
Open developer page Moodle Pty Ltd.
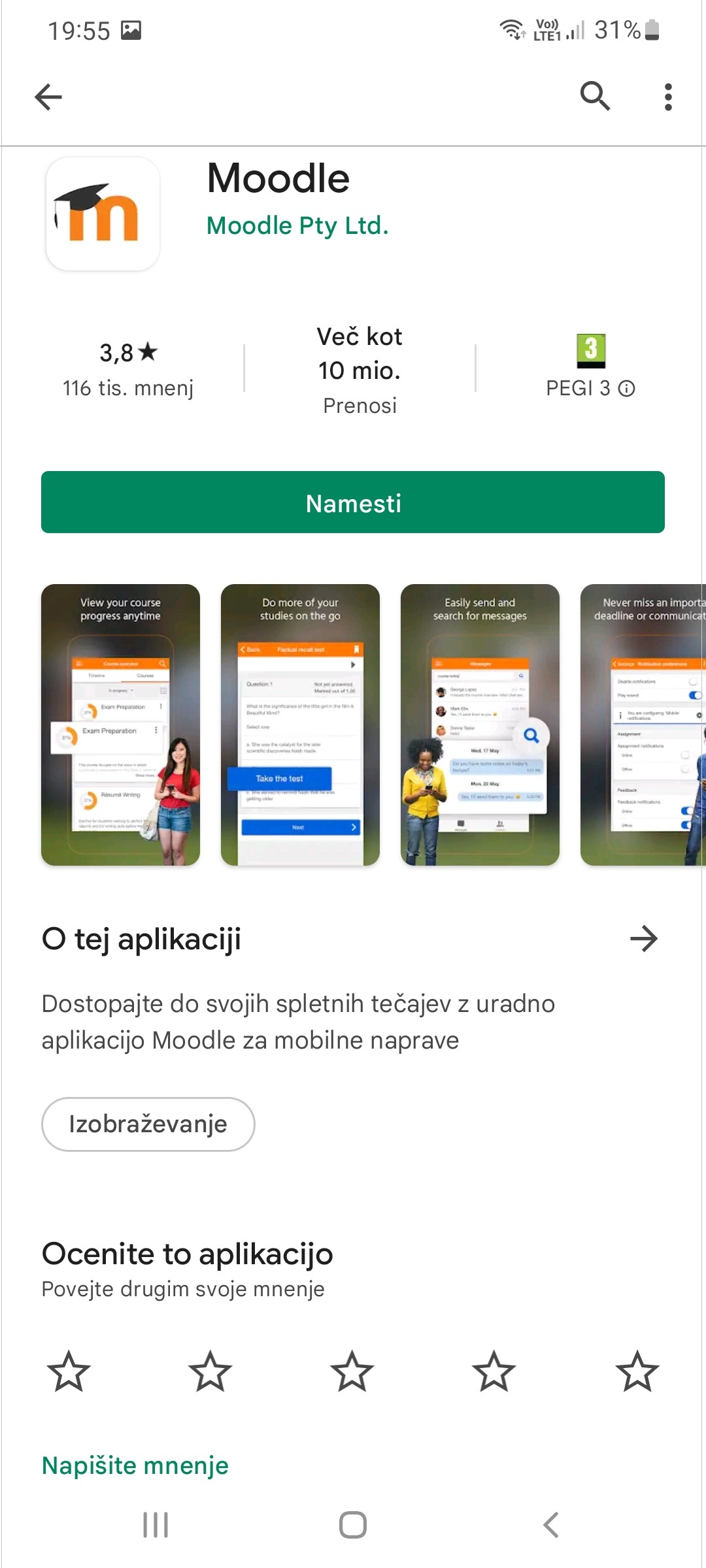[297, 225]
